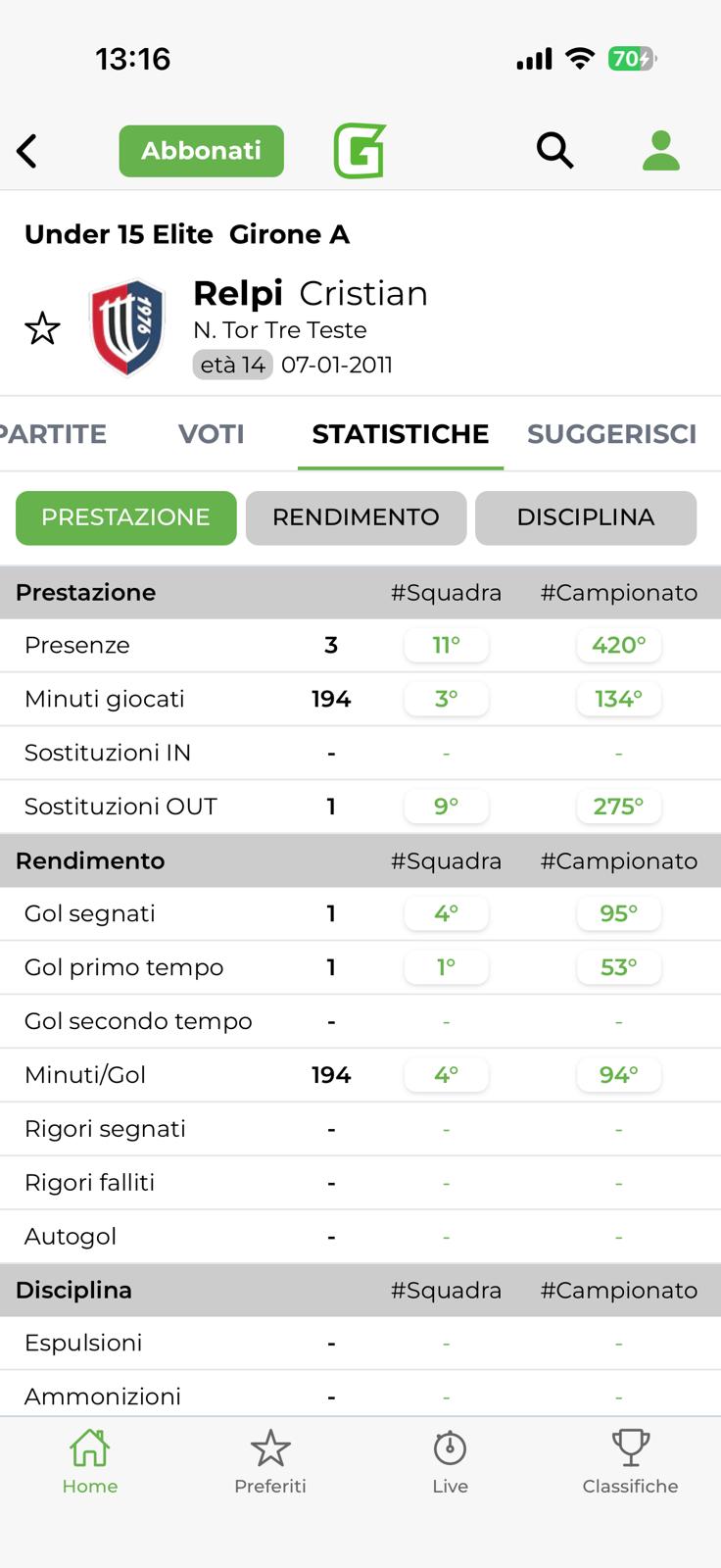Screen dimensions: 721x1568
Task: Select the STATISTICHE tab
Action: coord(400,434)
